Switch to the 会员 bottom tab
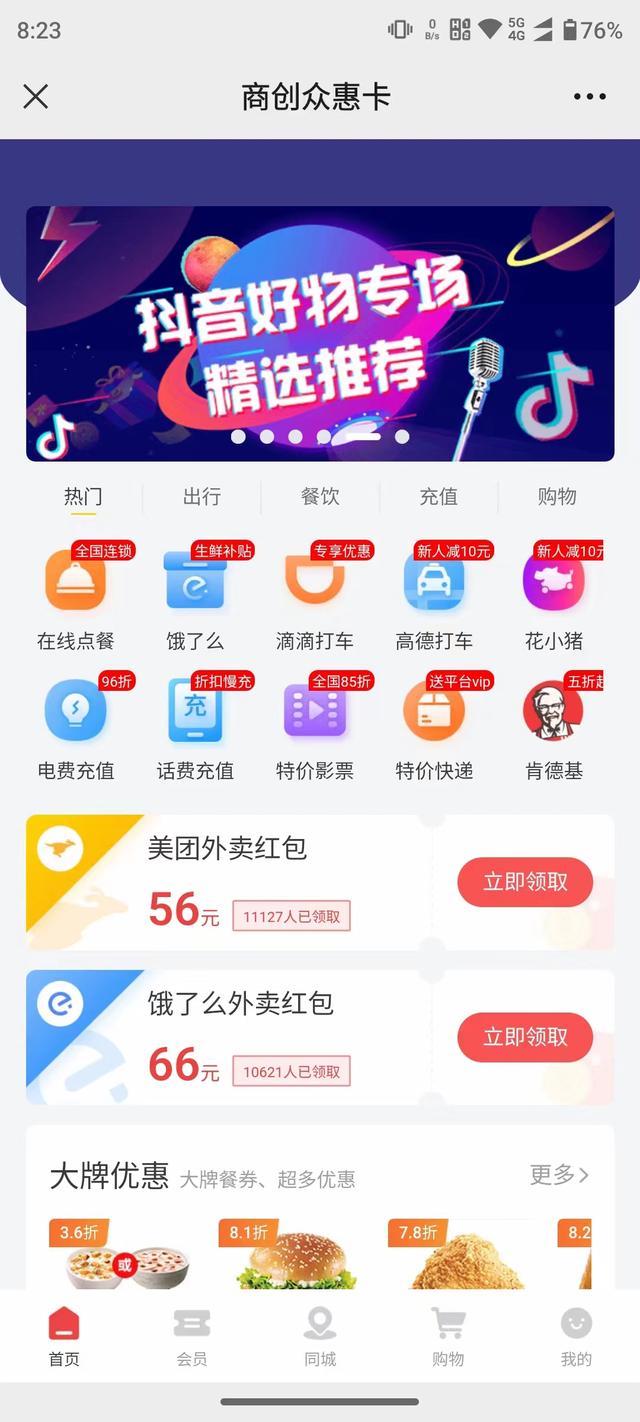The height and width of the screenshot is (1422, 640). tap(192, 1337)
